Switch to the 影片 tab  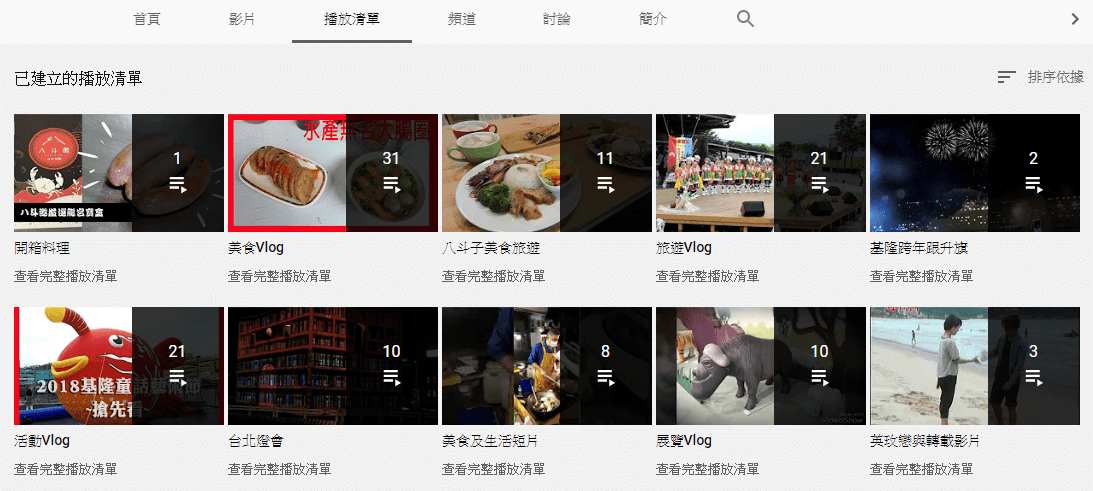point(242,19)
